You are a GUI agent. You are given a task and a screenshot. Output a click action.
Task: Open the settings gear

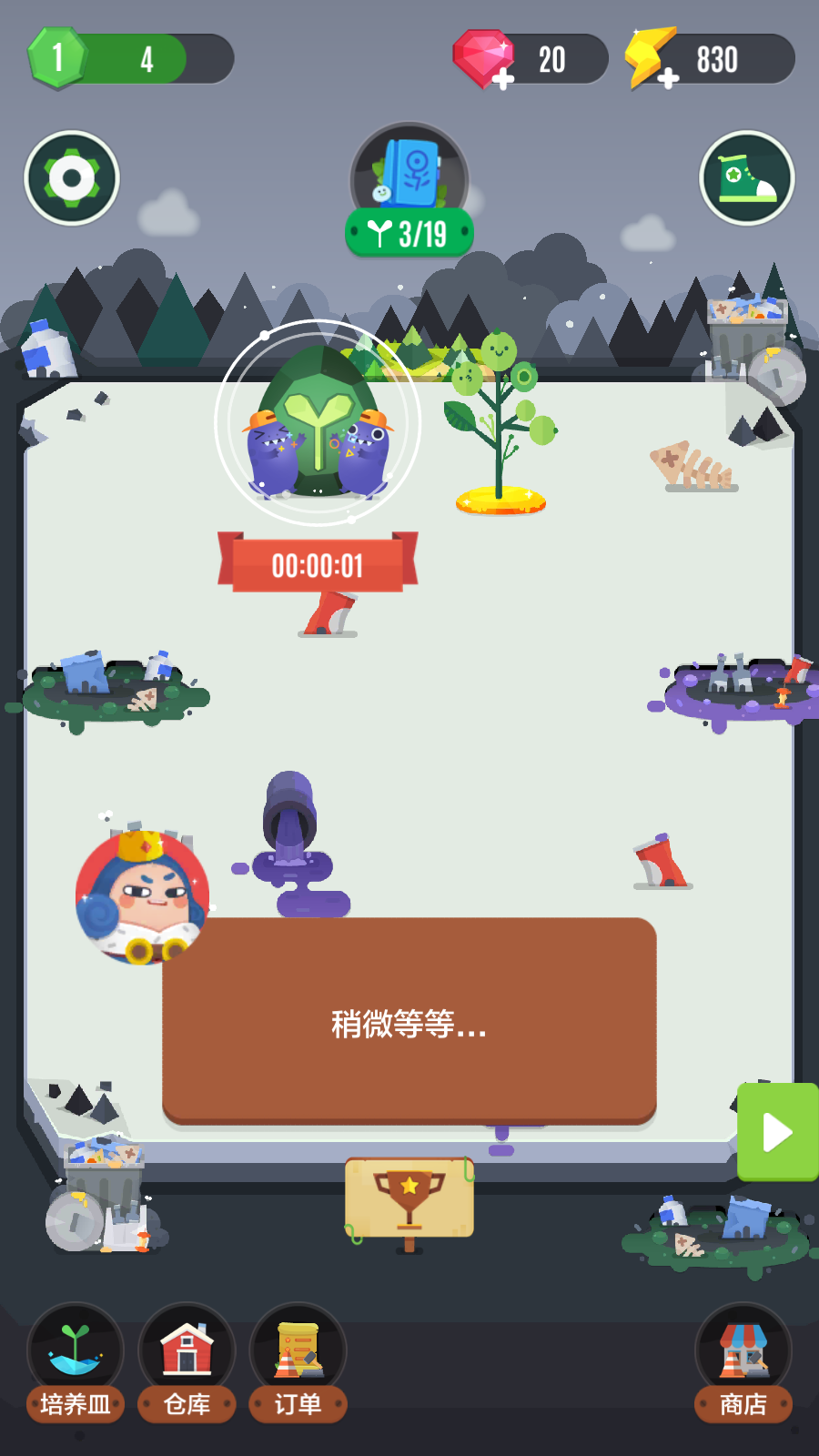pos(71,176)
